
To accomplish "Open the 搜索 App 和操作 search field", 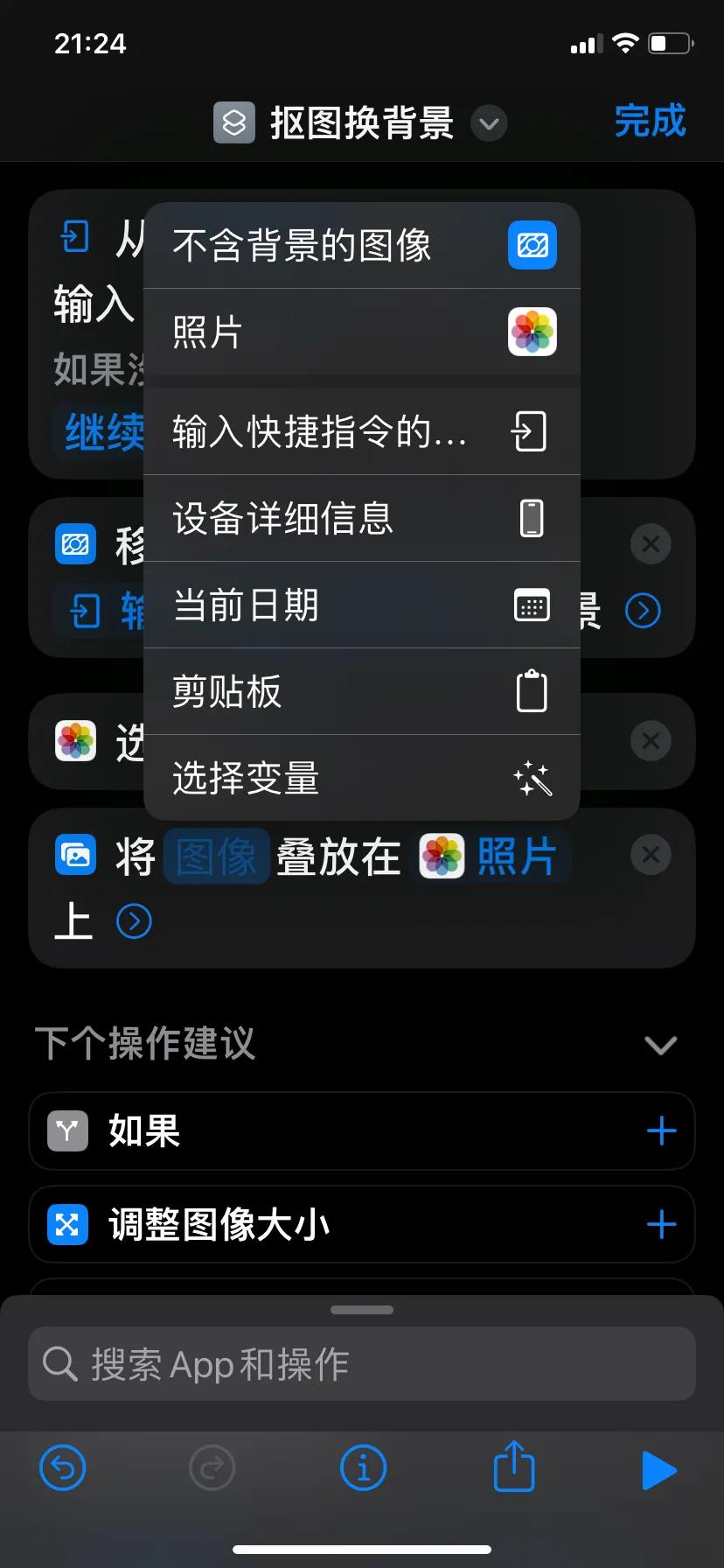I will 361,1364.
